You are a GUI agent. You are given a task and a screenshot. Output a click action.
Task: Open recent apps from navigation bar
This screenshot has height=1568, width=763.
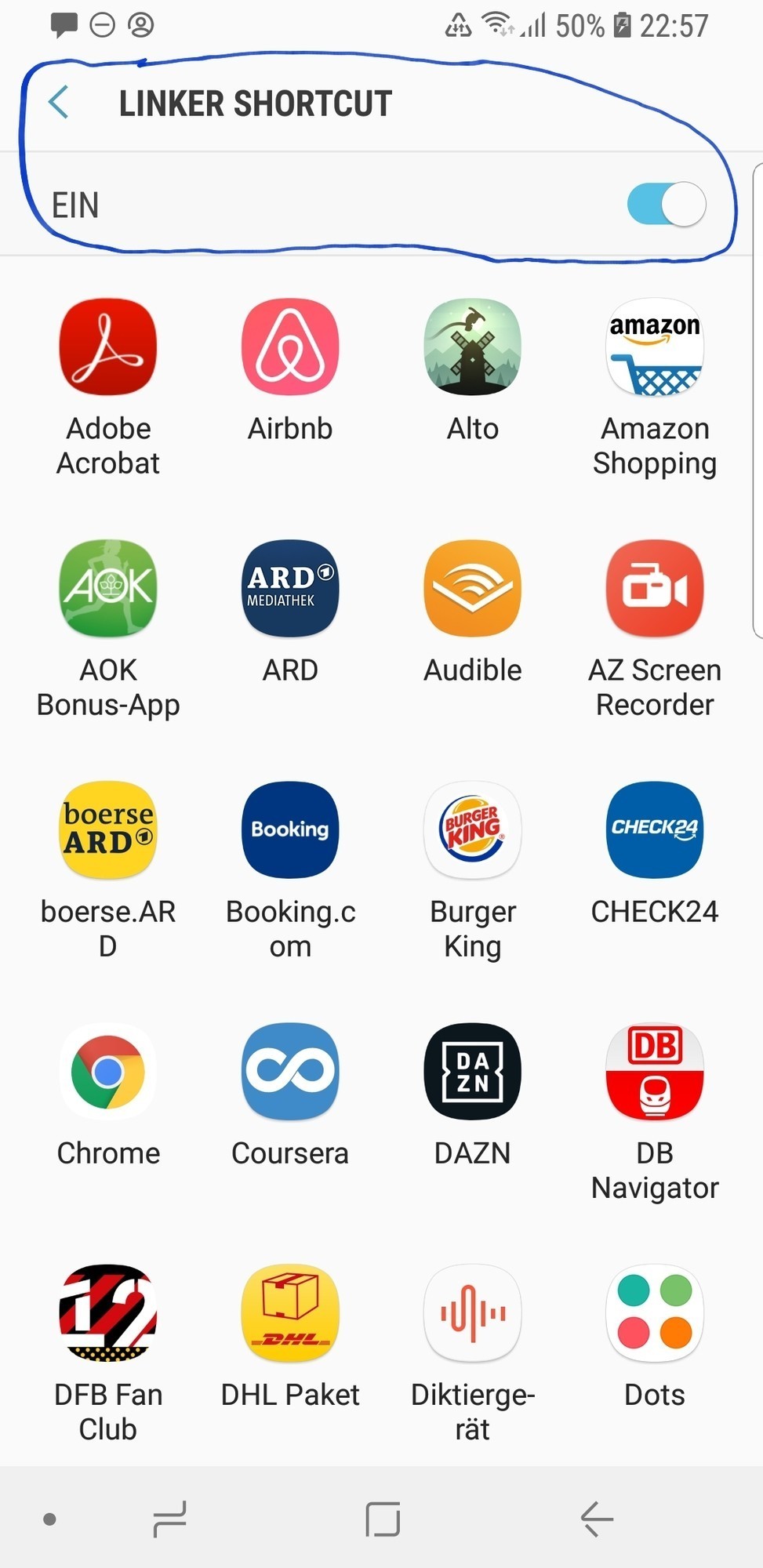[170, 1519]
